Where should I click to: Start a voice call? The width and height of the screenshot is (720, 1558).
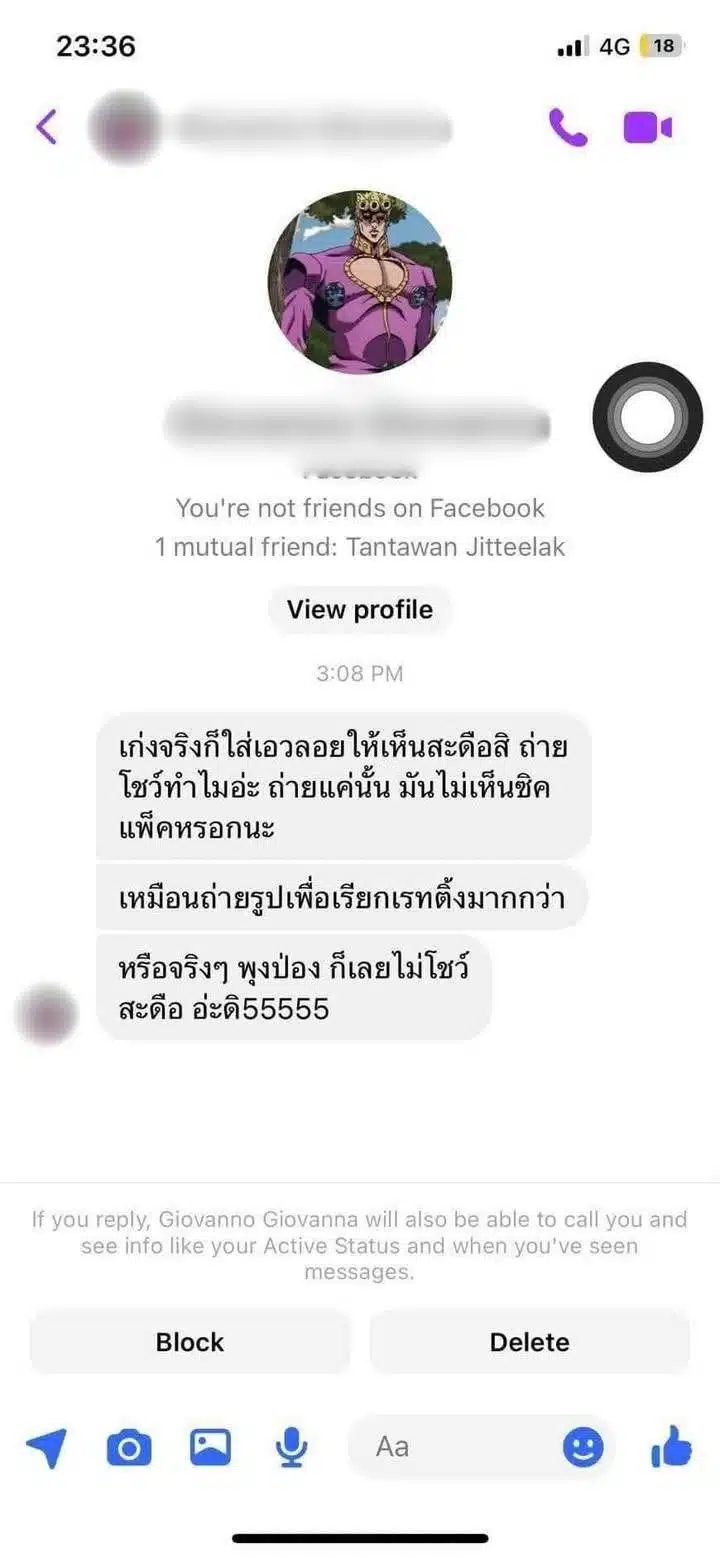(x=568, y=127)
